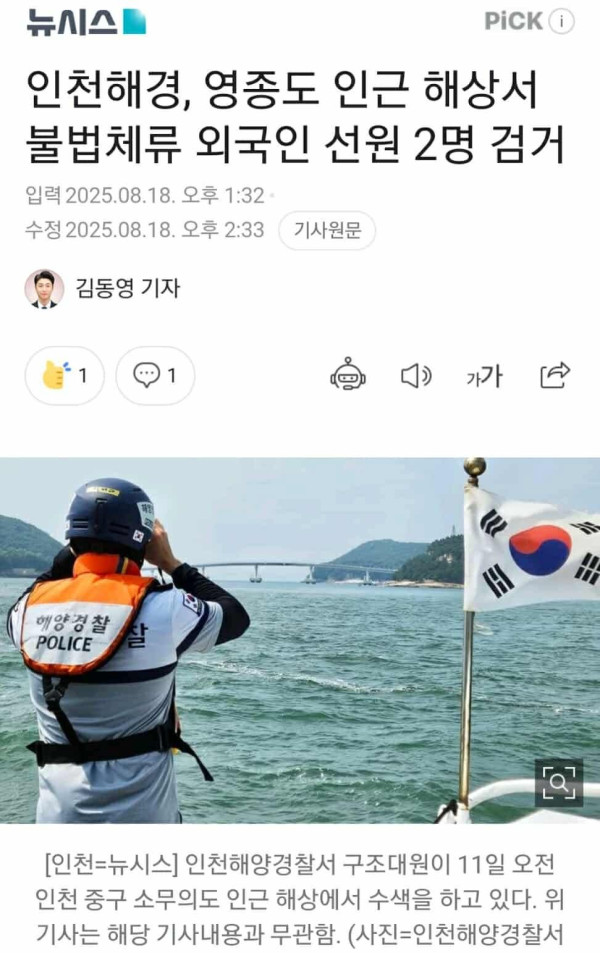
Task: Share this article
Action: coord(554,375)
